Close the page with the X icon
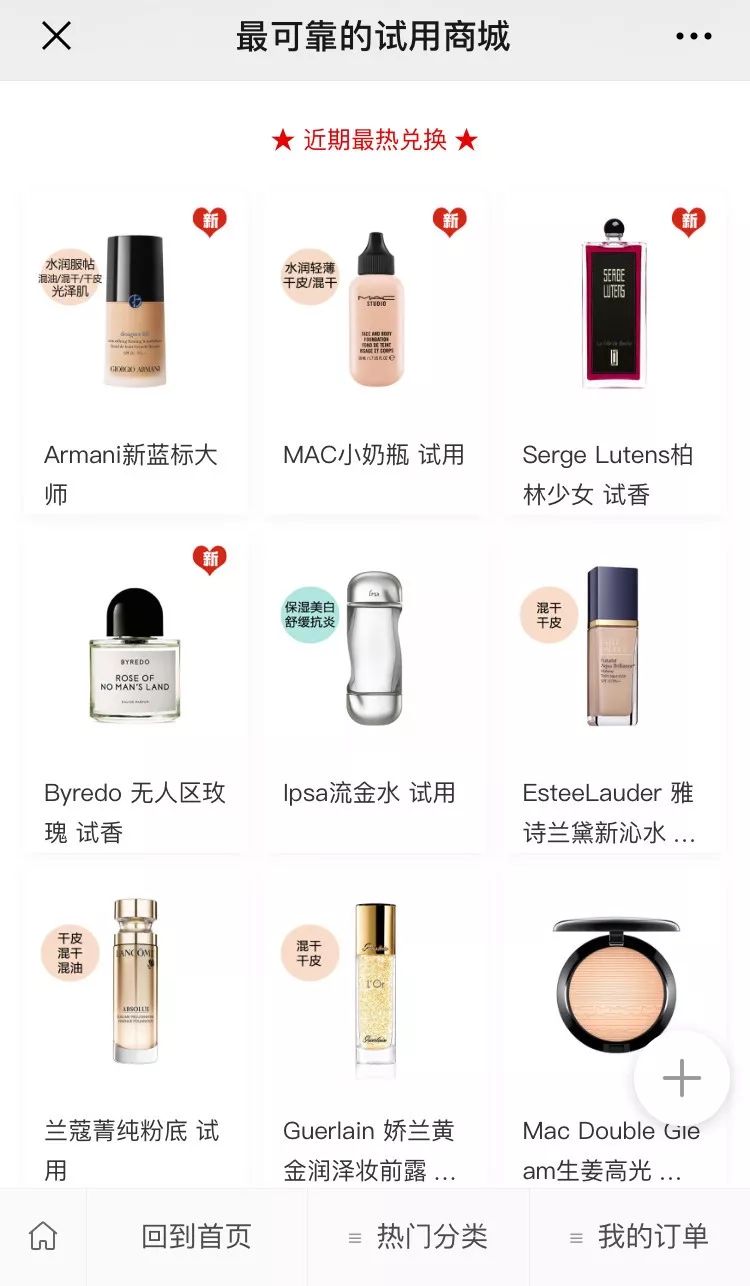Viewport: 750px width, 1286px height. click(56, 37)
